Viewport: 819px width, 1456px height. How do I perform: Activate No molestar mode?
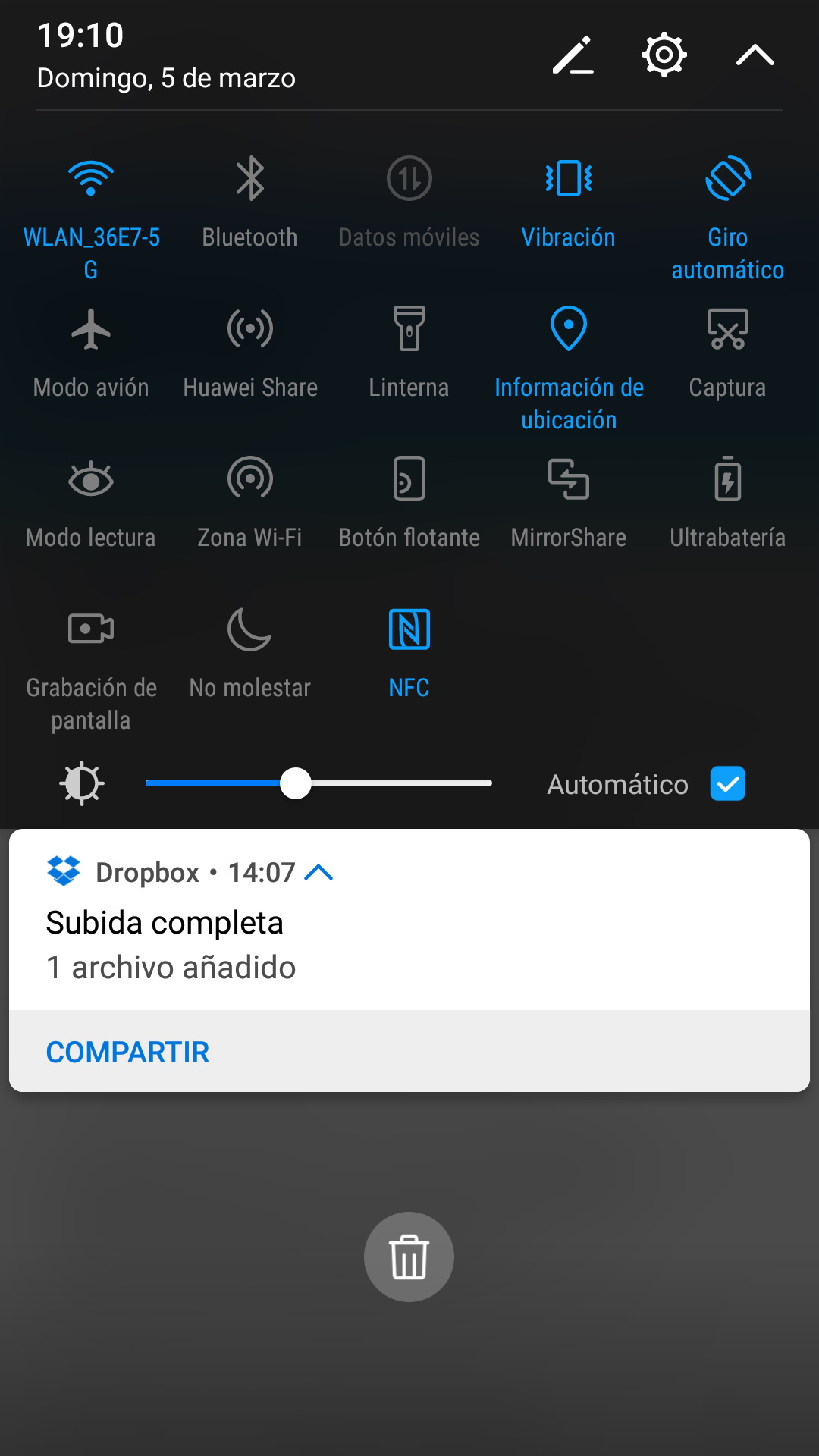(250, 630)
